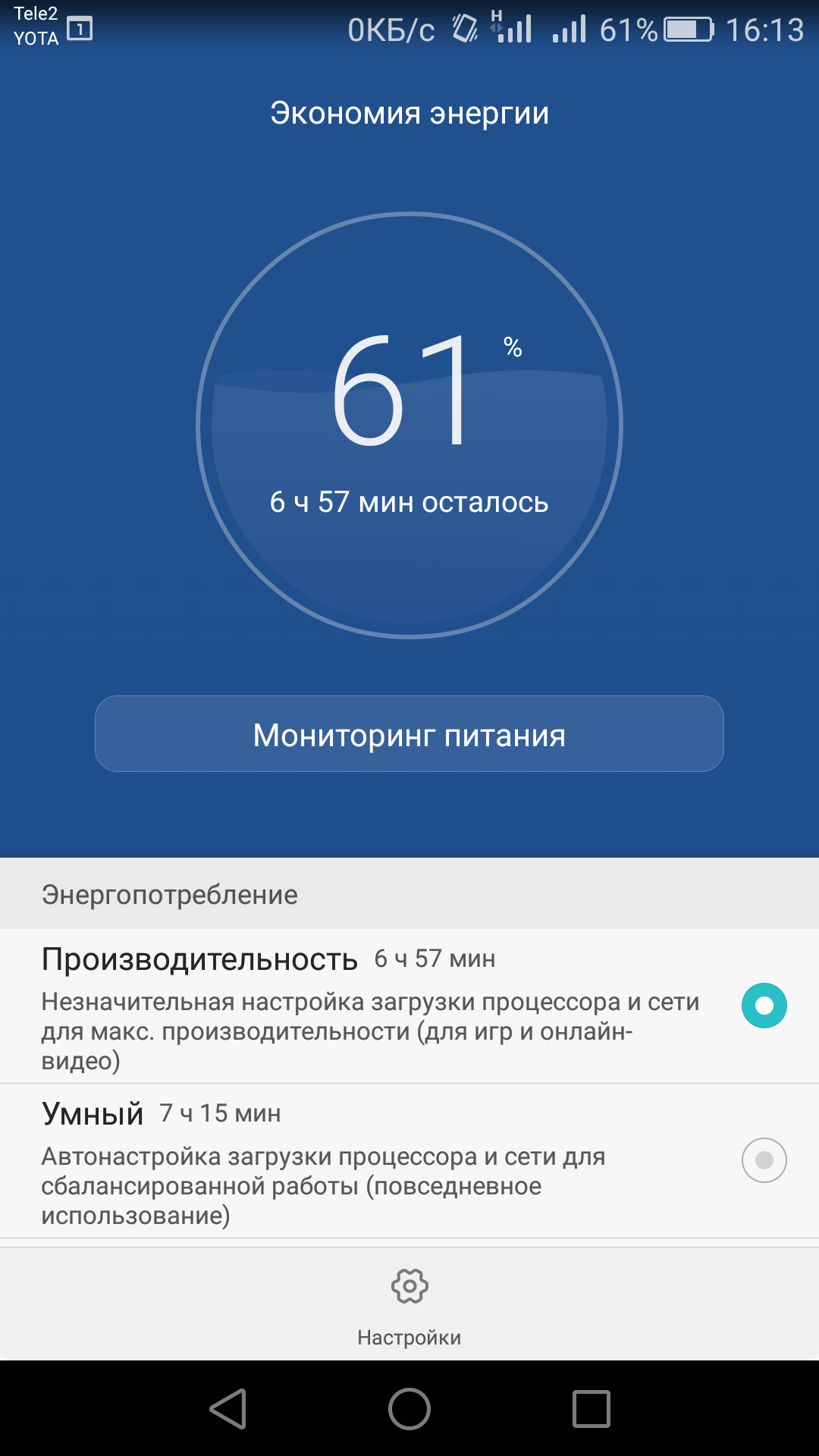Image resolution: width=819 pixels, height=1456 pixels.
Task: Go back using the navigation bar
Action: pos(227,1409)
